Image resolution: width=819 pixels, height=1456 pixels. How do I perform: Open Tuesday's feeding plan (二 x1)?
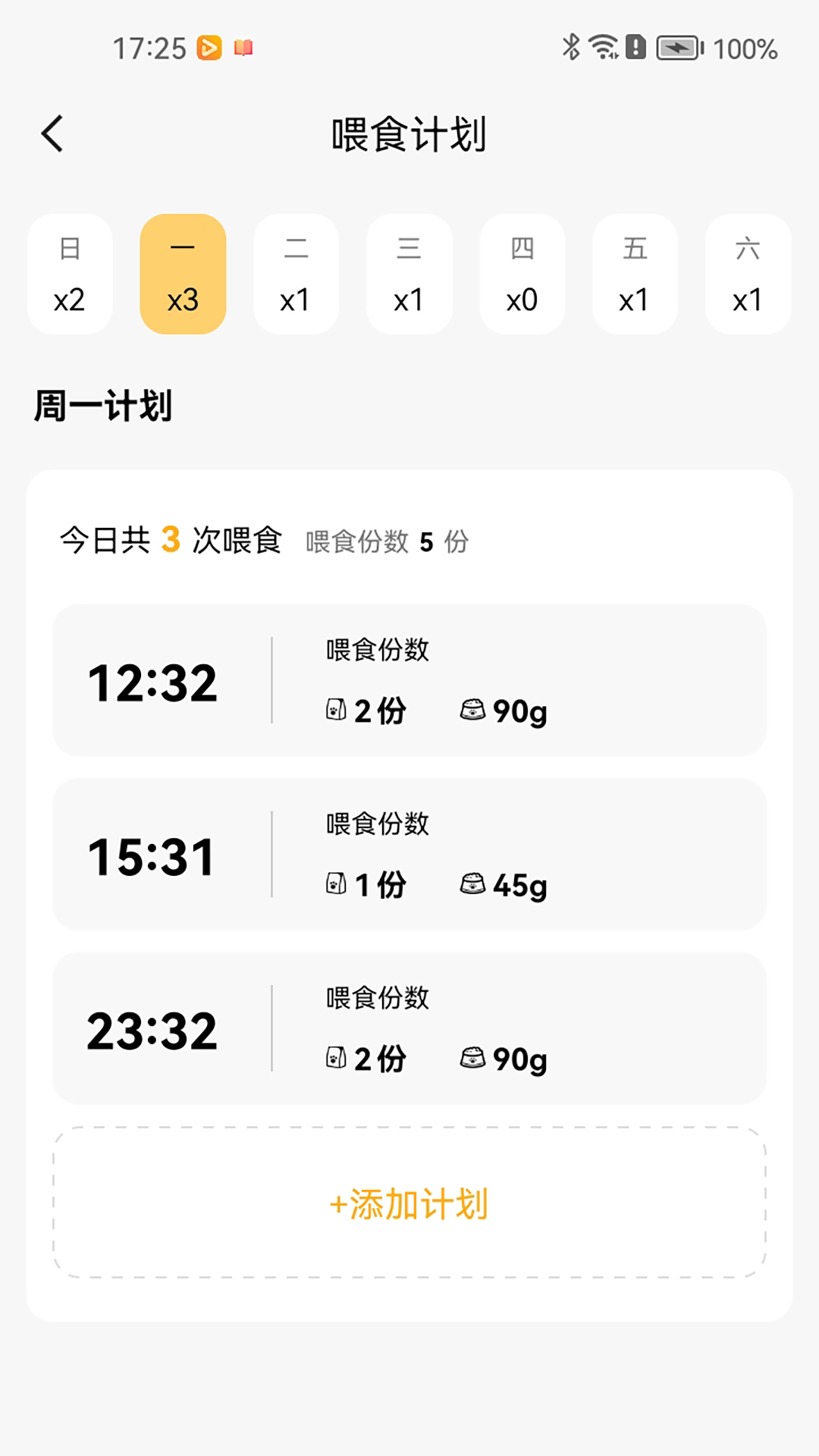tap(296, 275)
